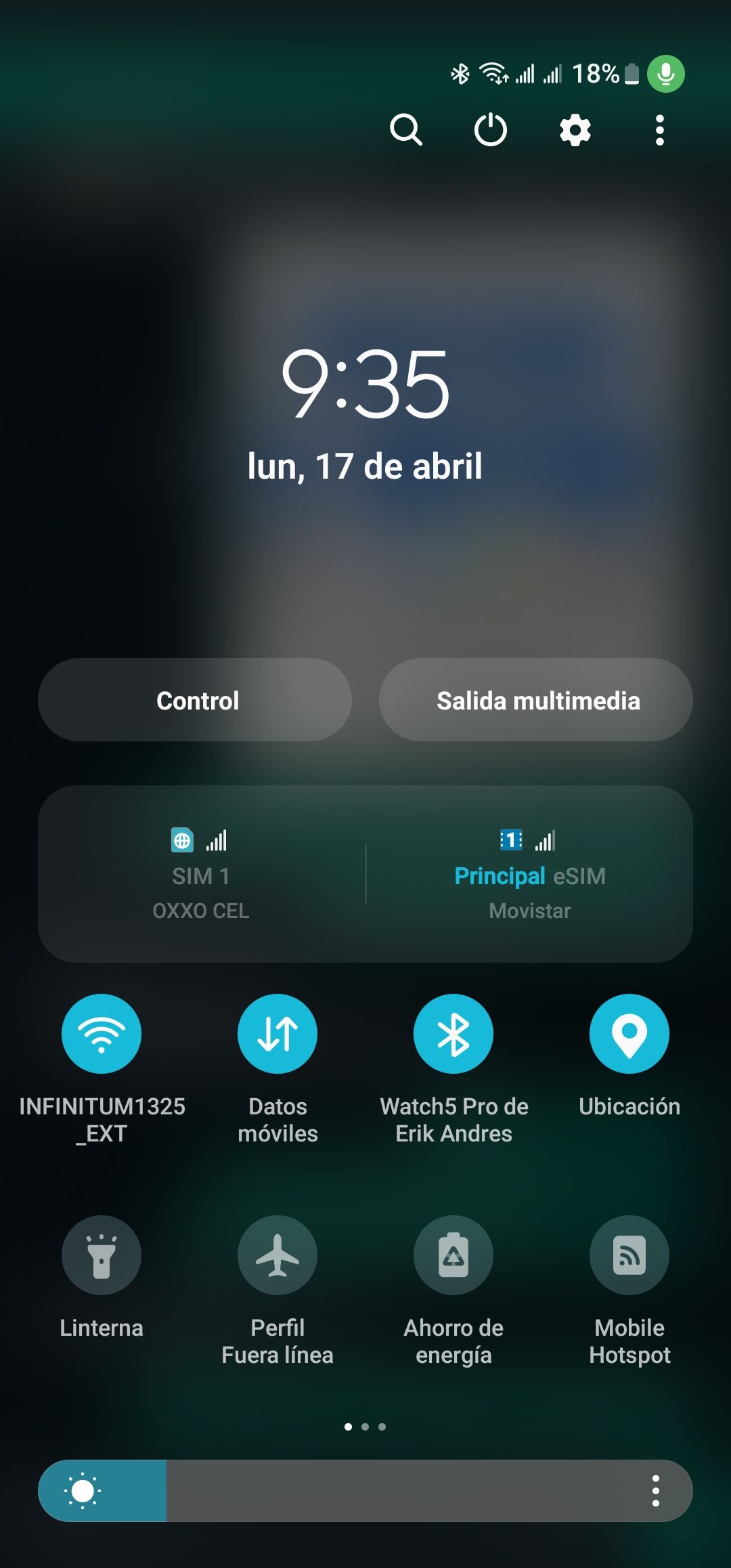Screen dimensions: 731x1568
Task: Disconnect Bluetooth from Watch5 Pro de Erik Andres
Action: pos(453,1032)
